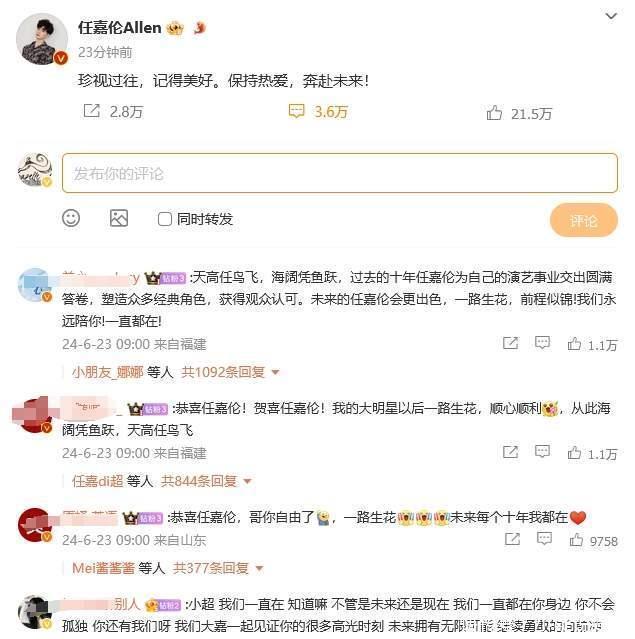Screen dimensions: 635x639
Task: Focus the 发布你的评论 comment field
Action: pos(339,173)
